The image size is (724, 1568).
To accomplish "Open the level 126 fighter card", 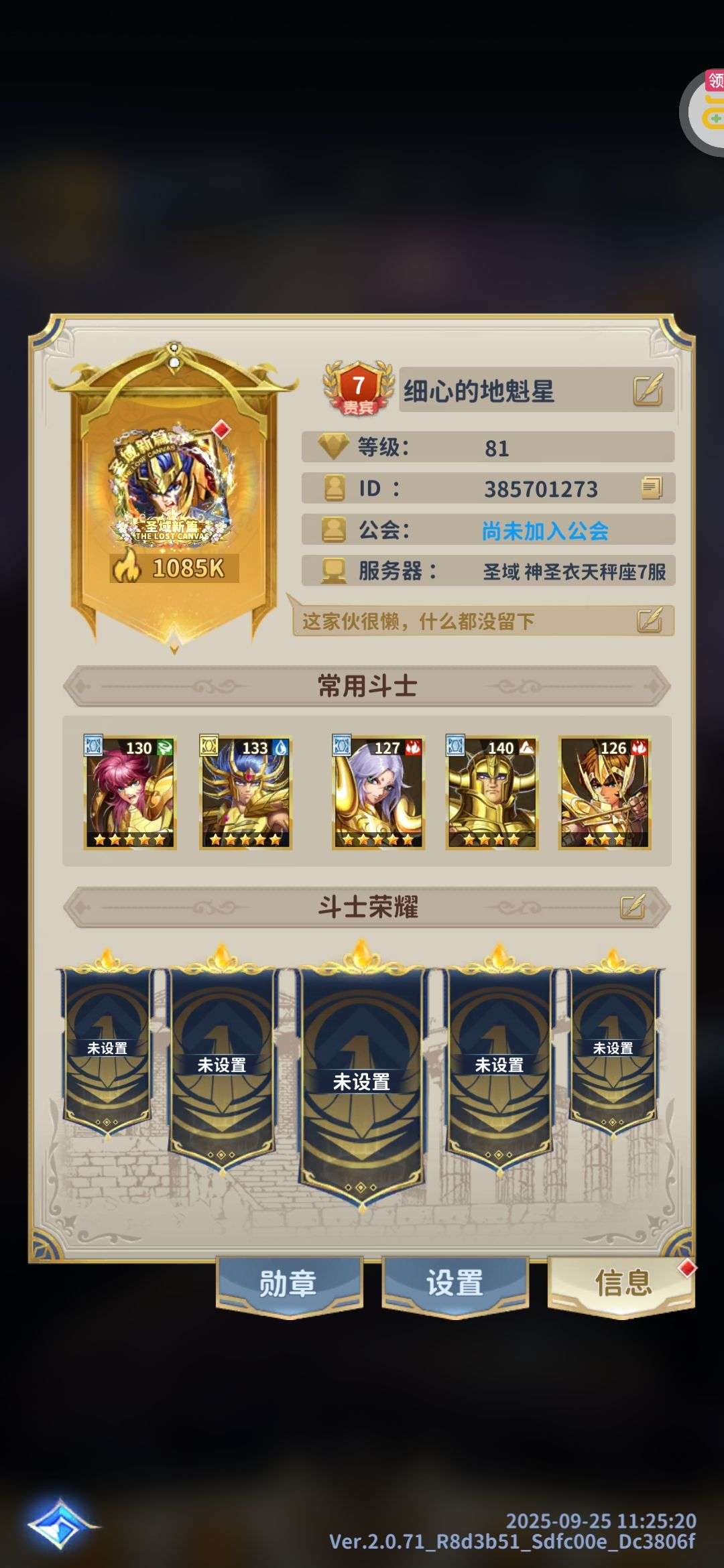I will pos(604,793).
